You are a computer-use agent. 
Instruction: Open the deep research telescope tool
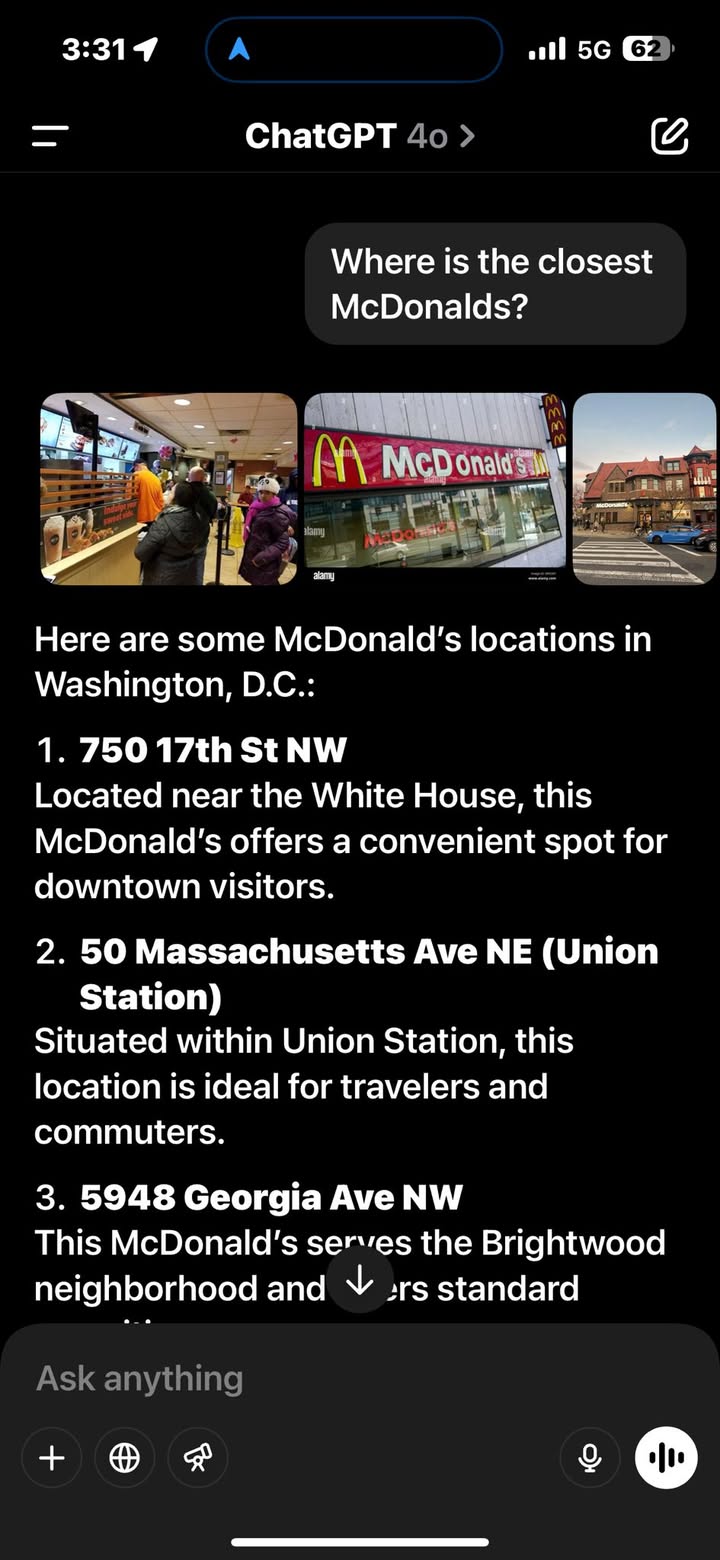click(x=197, y=1459)
